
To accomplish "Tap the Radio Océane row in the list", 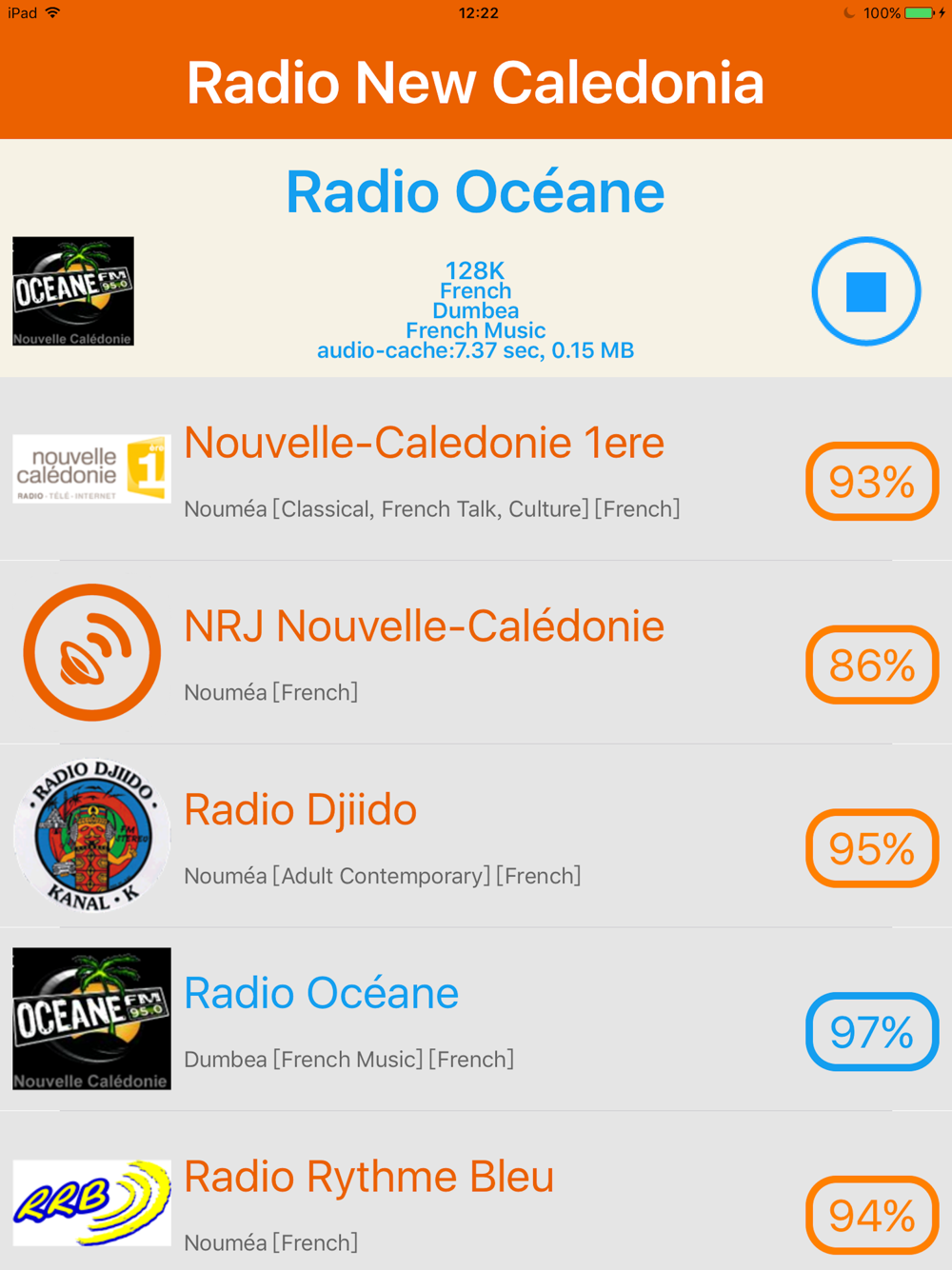I will click(476, 1020).
